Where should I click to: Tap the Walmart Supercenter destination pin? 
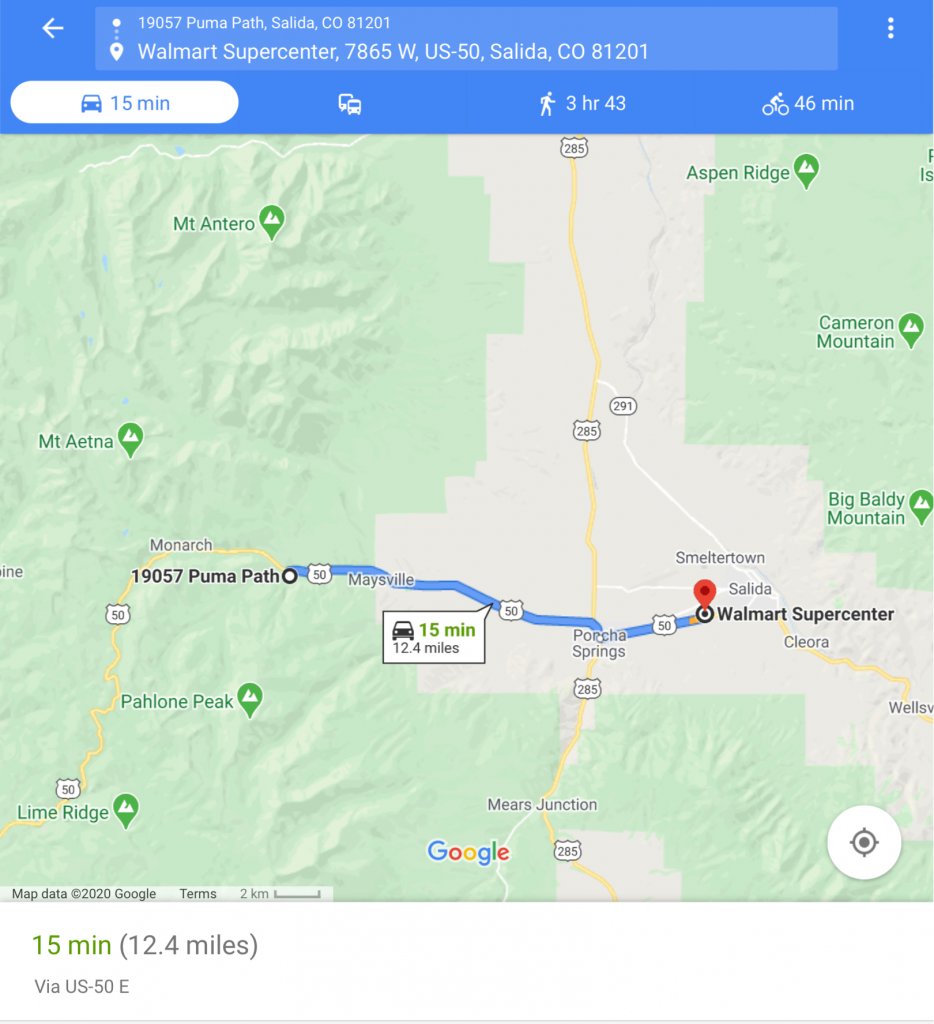(704, 597)
